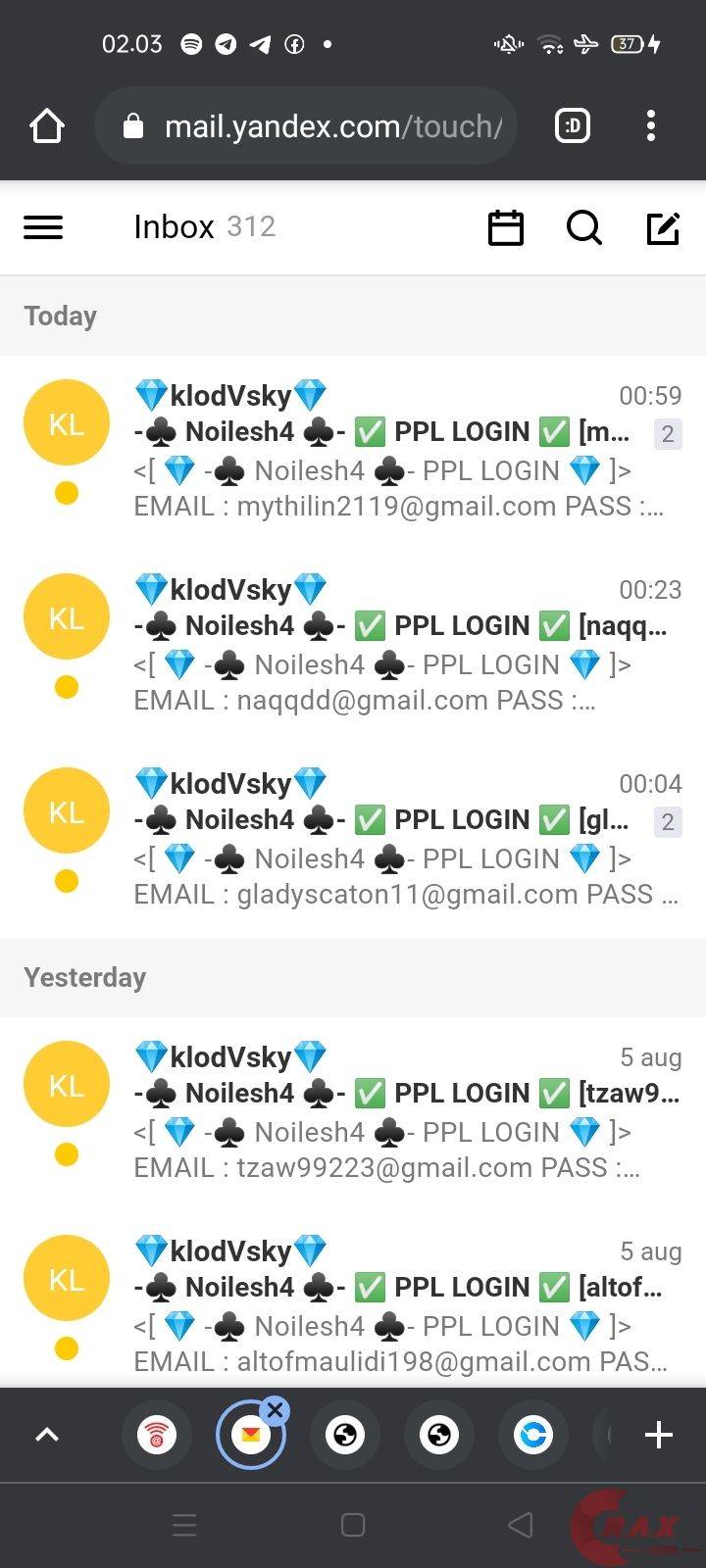Viewport: 706px width, 1568px height.
Task: Open the browser three-dot overflow menu
Action: pos(651,126)
